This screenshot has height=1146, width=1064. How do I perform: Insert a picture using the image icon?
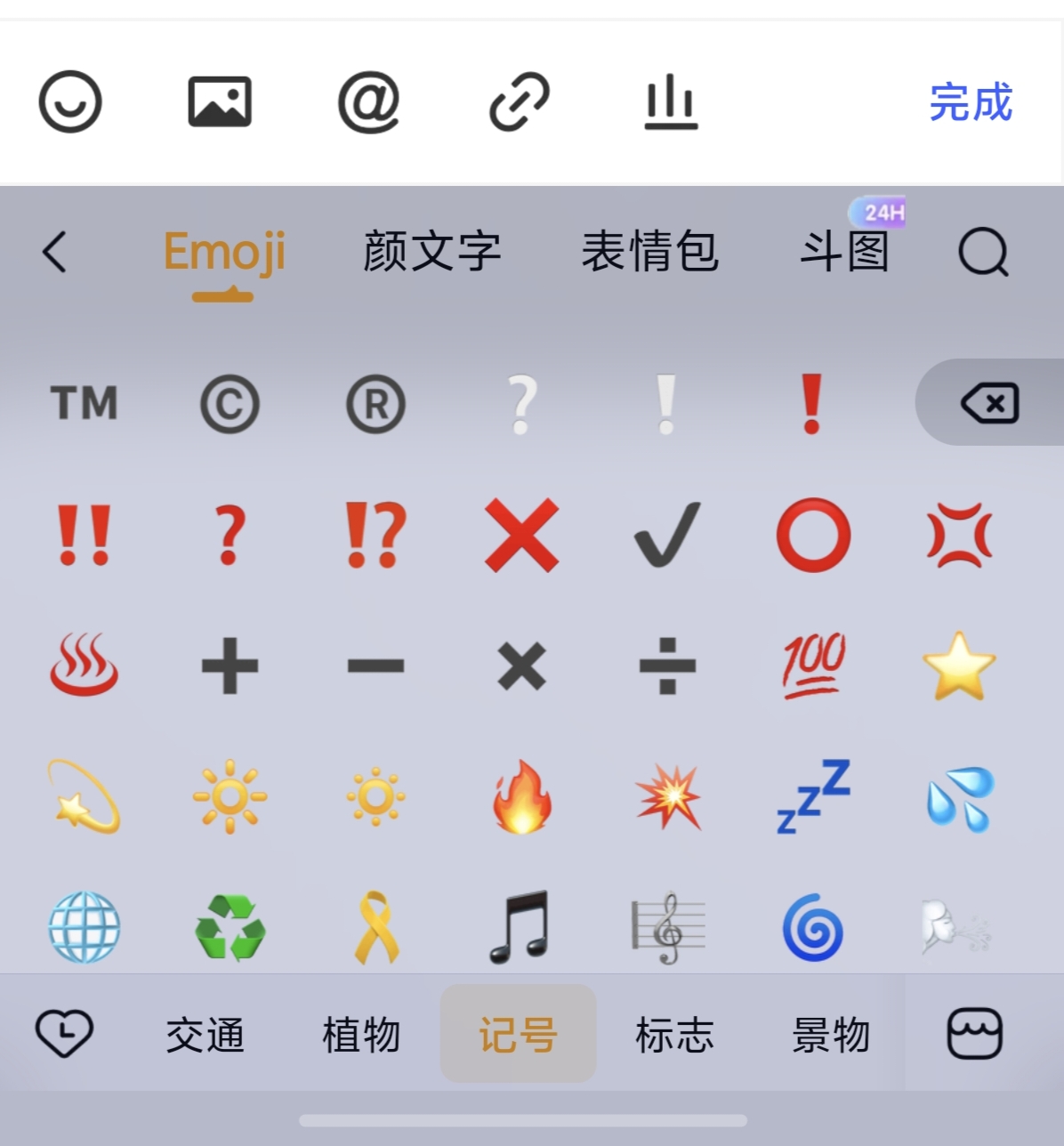tap(220, 101)
